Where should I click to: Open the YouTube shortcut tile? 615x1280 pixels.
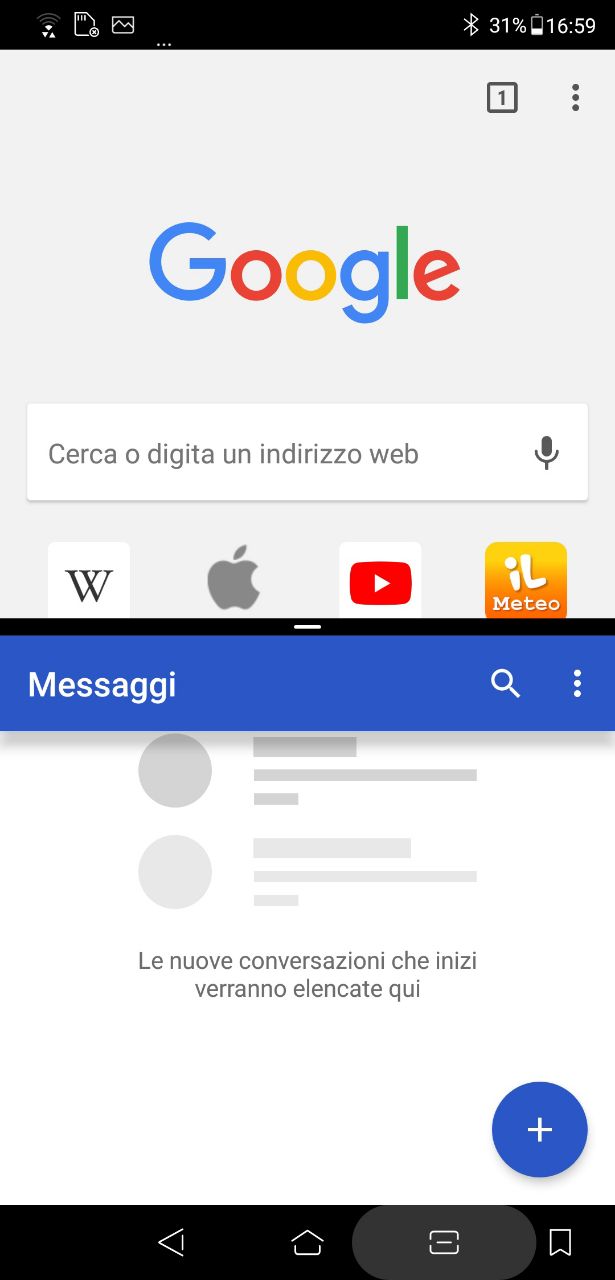(x=380, y=582)
